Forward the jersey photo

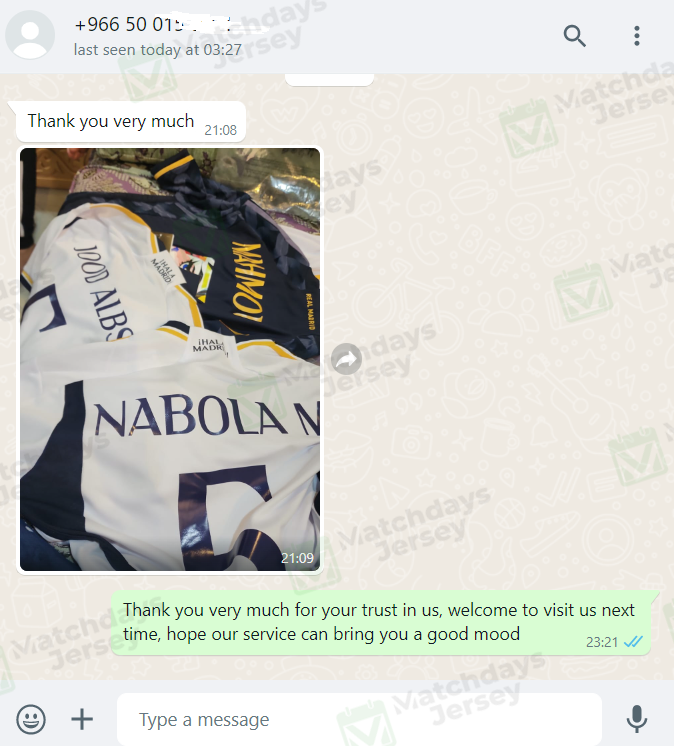pyautogui.click(x=346, y=359)
